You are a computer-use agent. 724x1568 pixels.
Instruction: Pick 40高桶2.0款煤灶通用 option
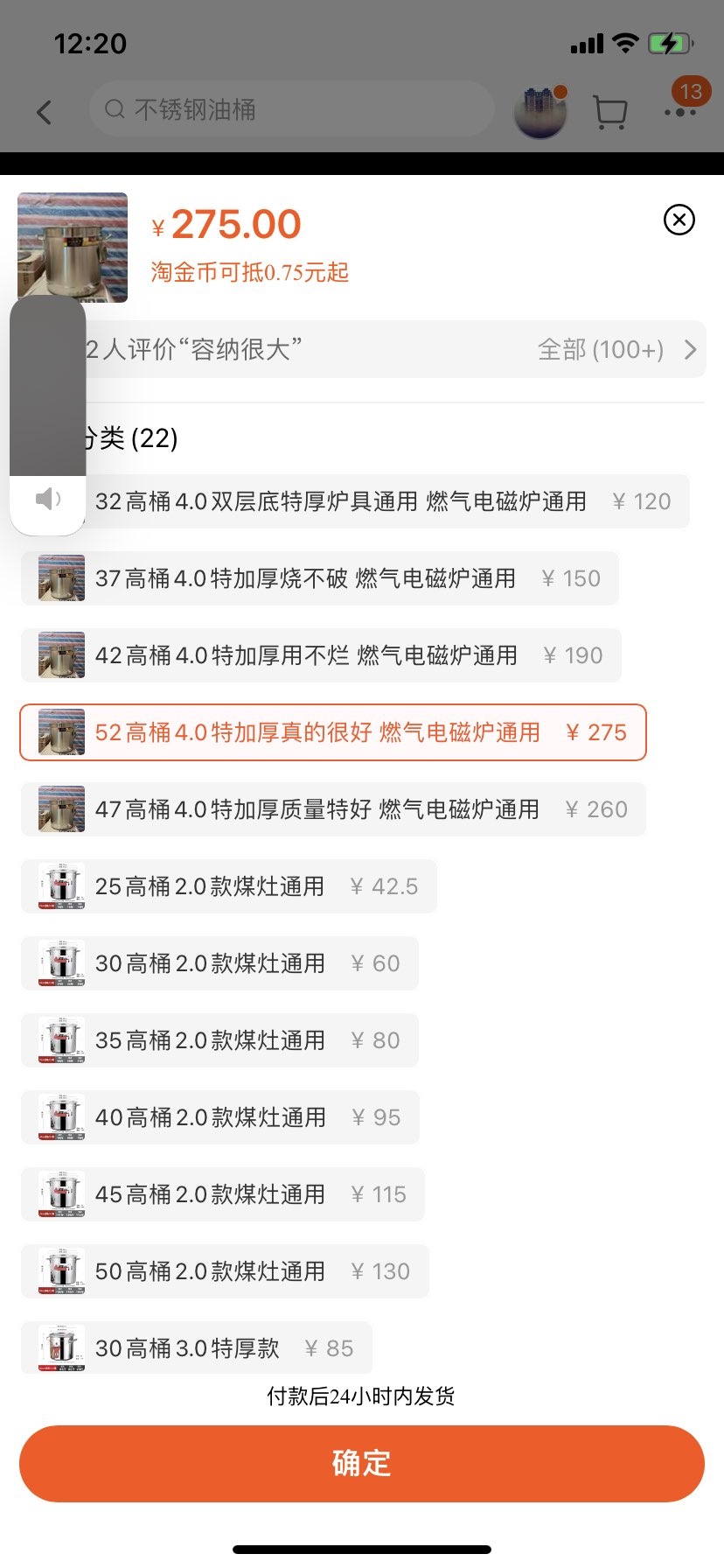tap(220, 1117)
